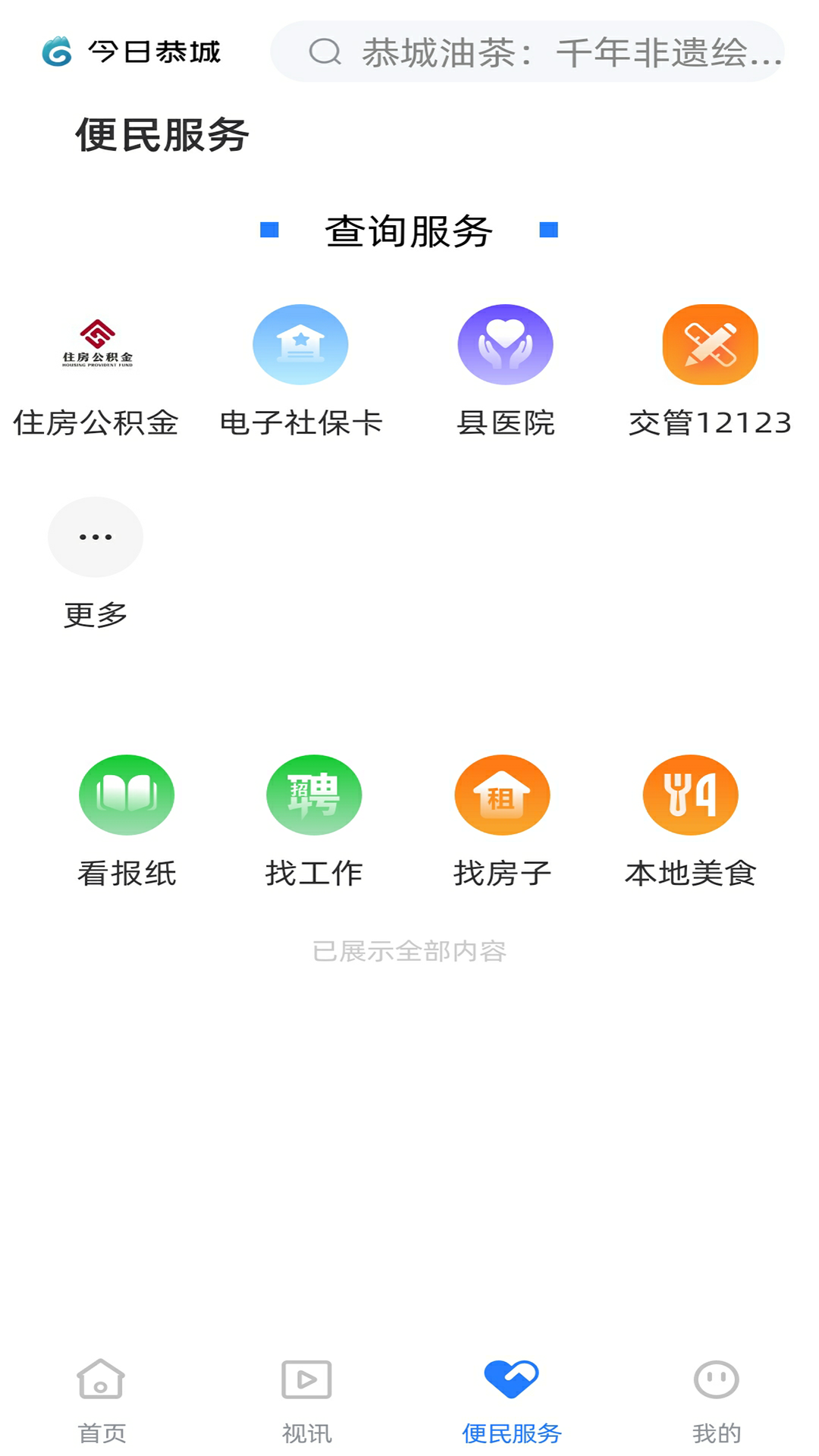This screenshot has width=819, height=1456.
Task: Select the 电子社保卡 social security card icon
Action: coord(301,344)
